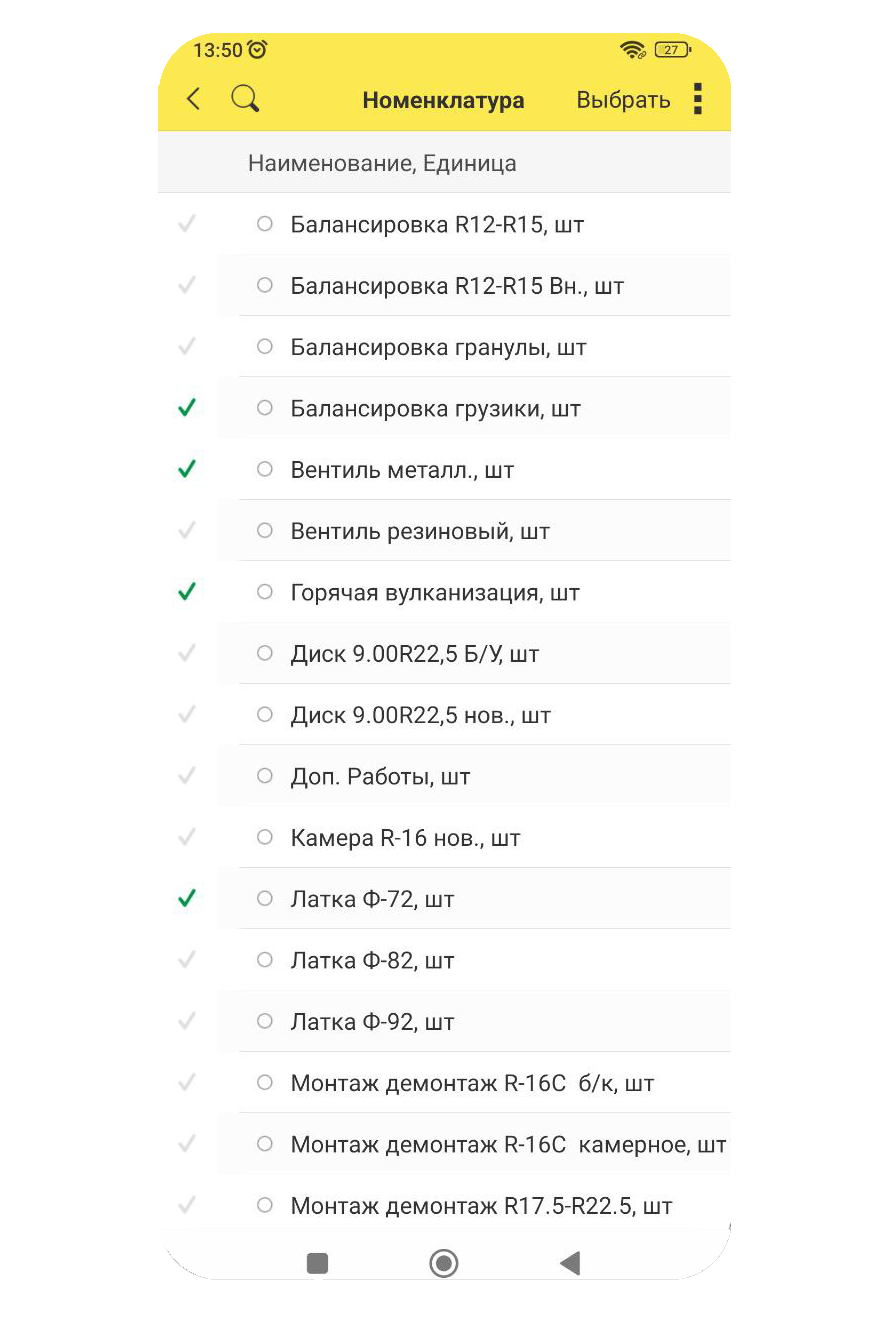
Task: Open the Горячая вулканизация, шт item
Action: (435, 593)
